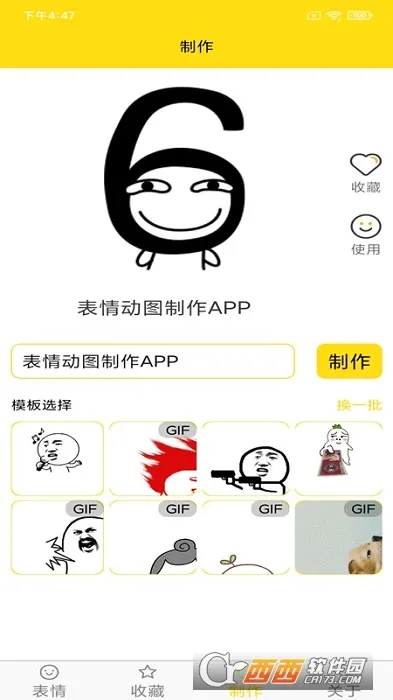Choose the dog photo GIF template
This screenshot has height=700, width=393.
[x=339, y=537]
